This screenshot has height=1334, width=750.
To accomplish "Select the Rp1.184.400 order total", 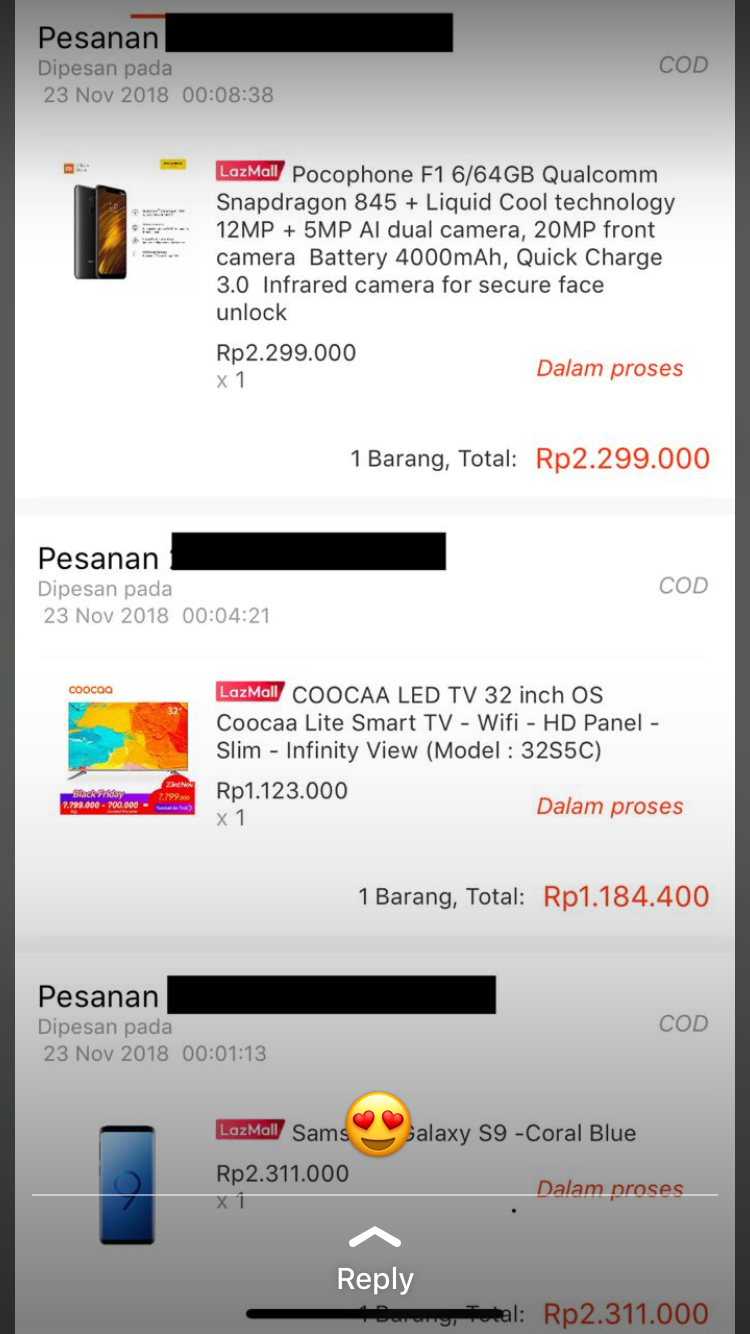I will pos(625,896).
